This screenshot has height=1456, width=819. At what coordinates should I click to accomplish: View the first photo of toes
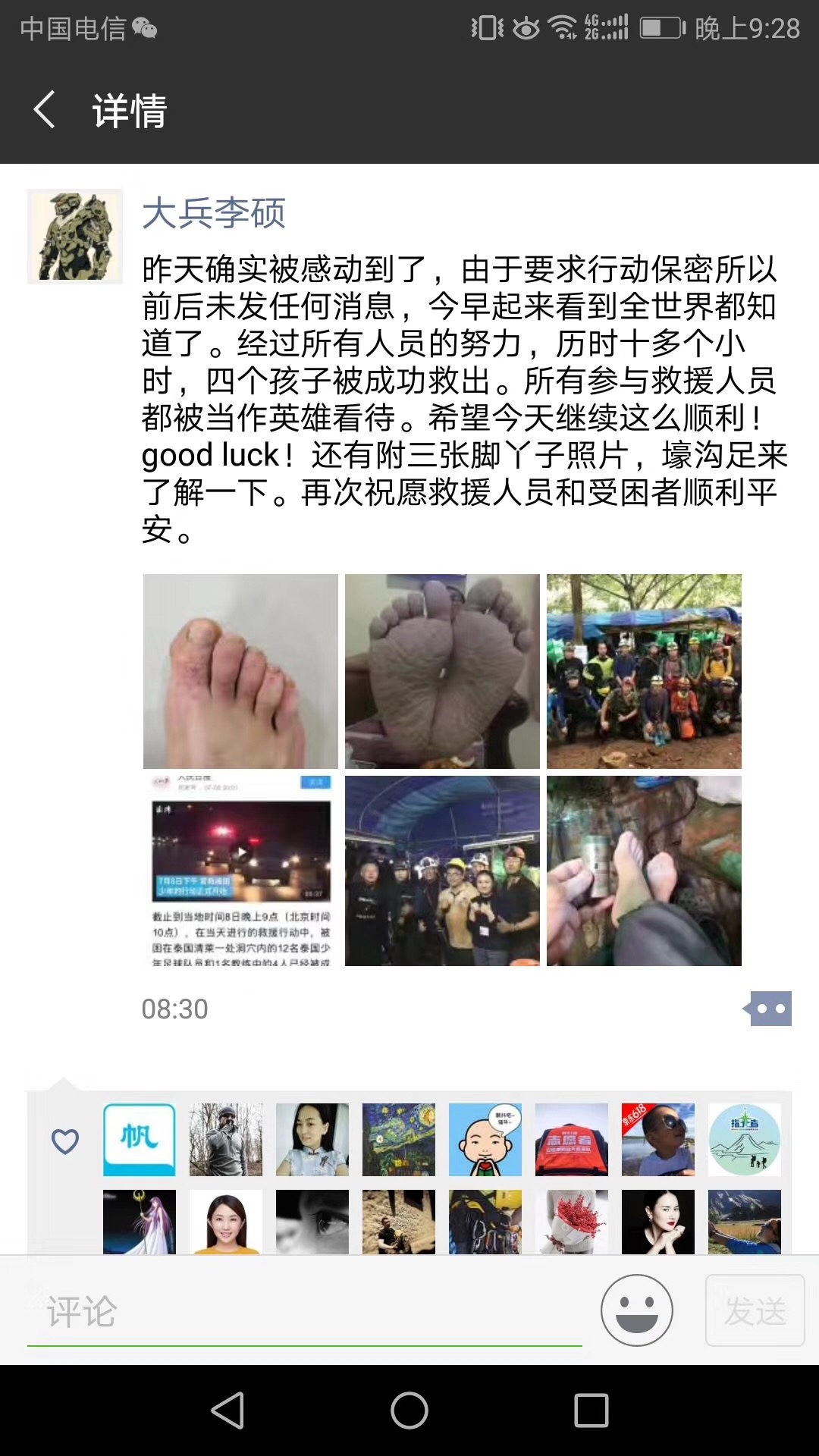[x=240, y=671]
